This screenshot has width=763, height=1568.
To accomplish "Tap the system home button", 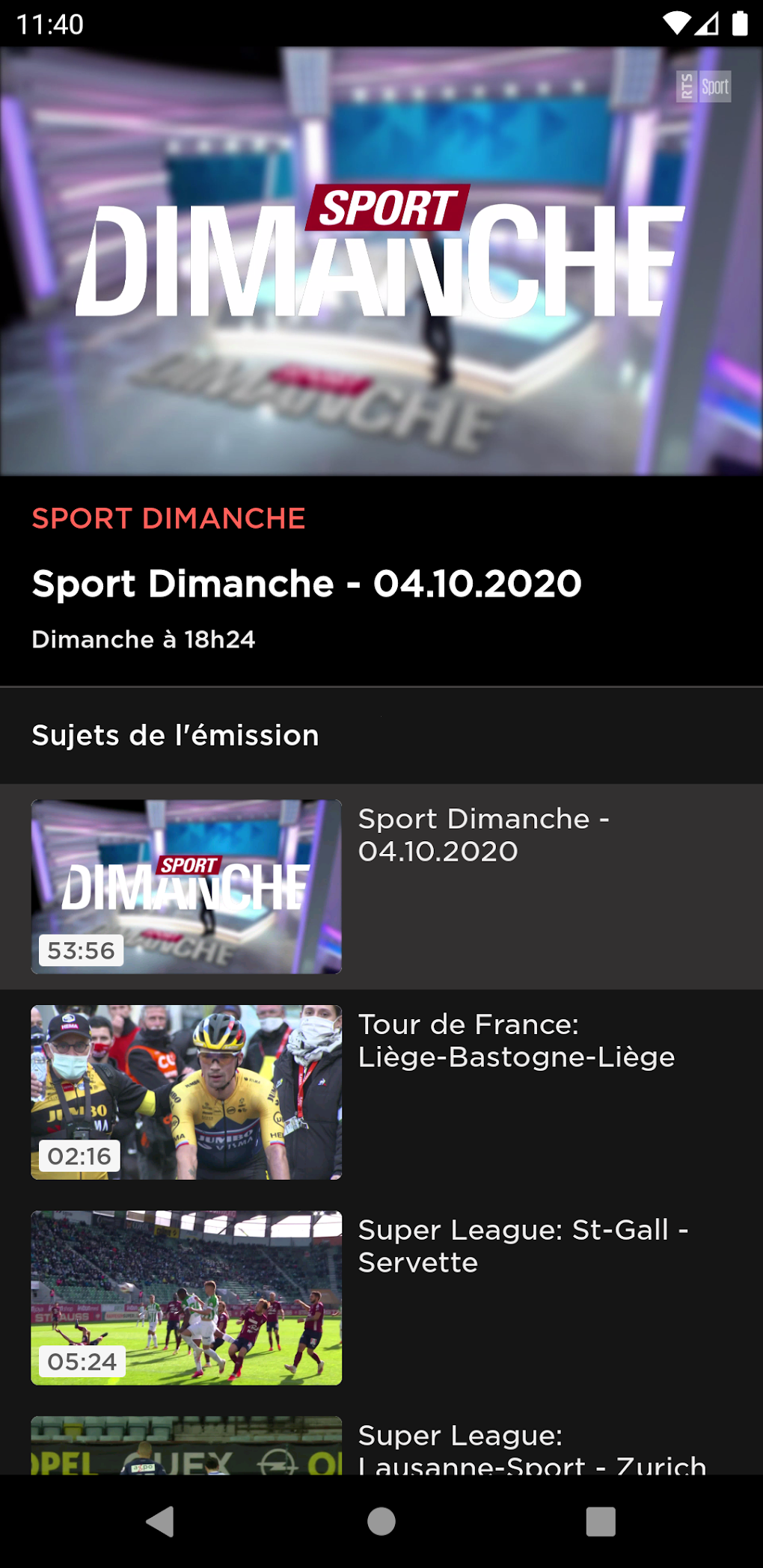I will click(x=381, y=1522).
